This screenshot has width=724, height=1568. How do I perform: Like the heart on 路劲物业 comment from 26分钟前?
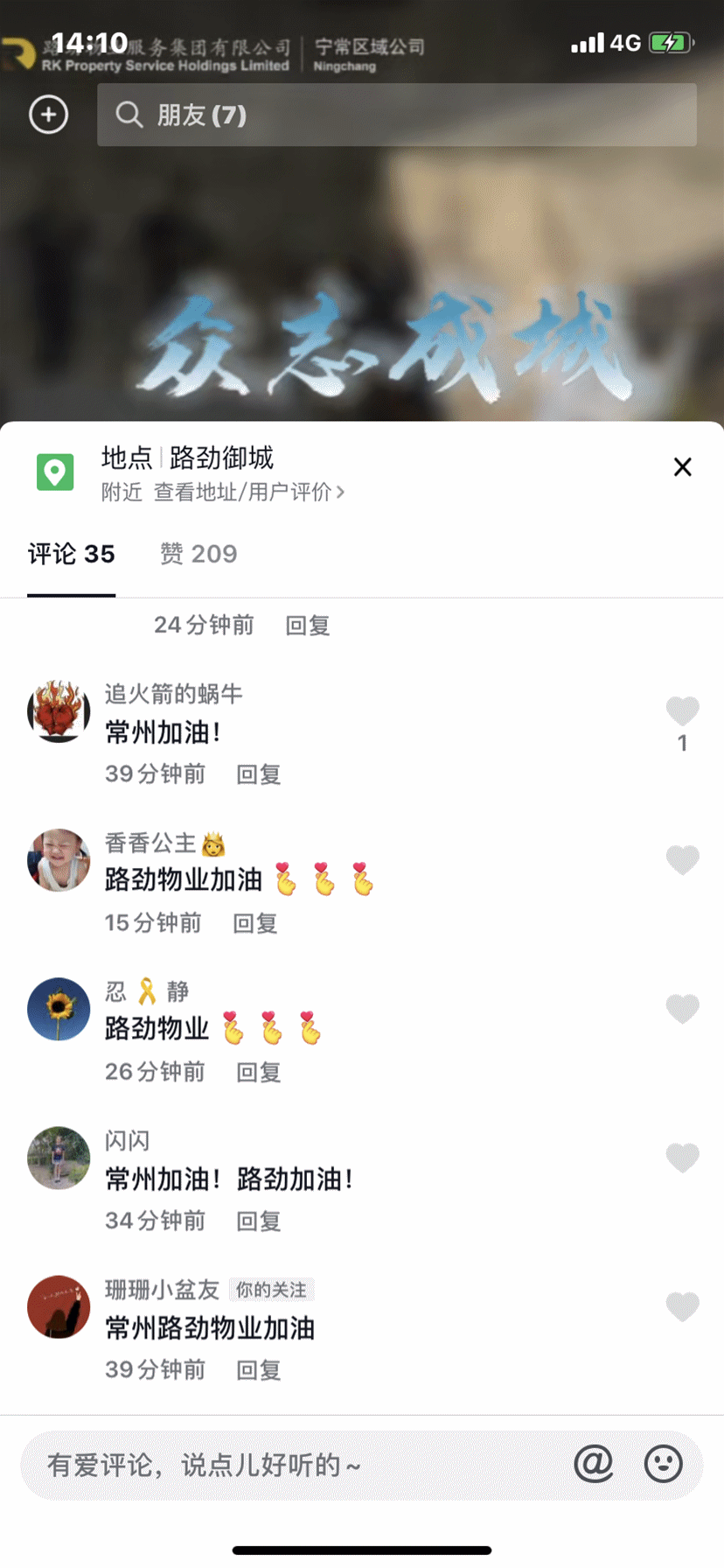pyautogui.click(x=683, y=1009)
